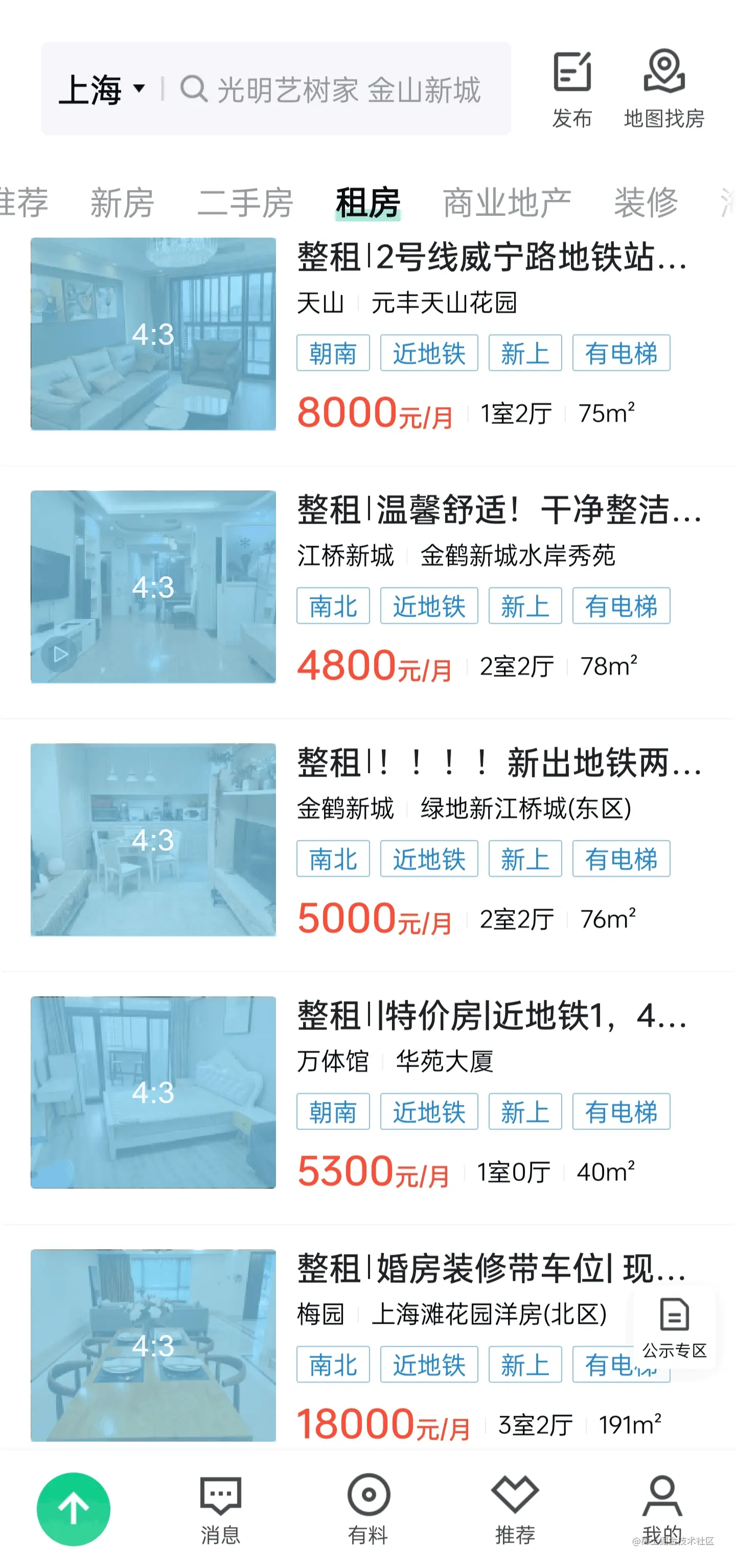Viewport: 736px width, 1568px height.
Task: Tap the search box with 光明艺树家 金山新城
Action: (x=347, y=89)
